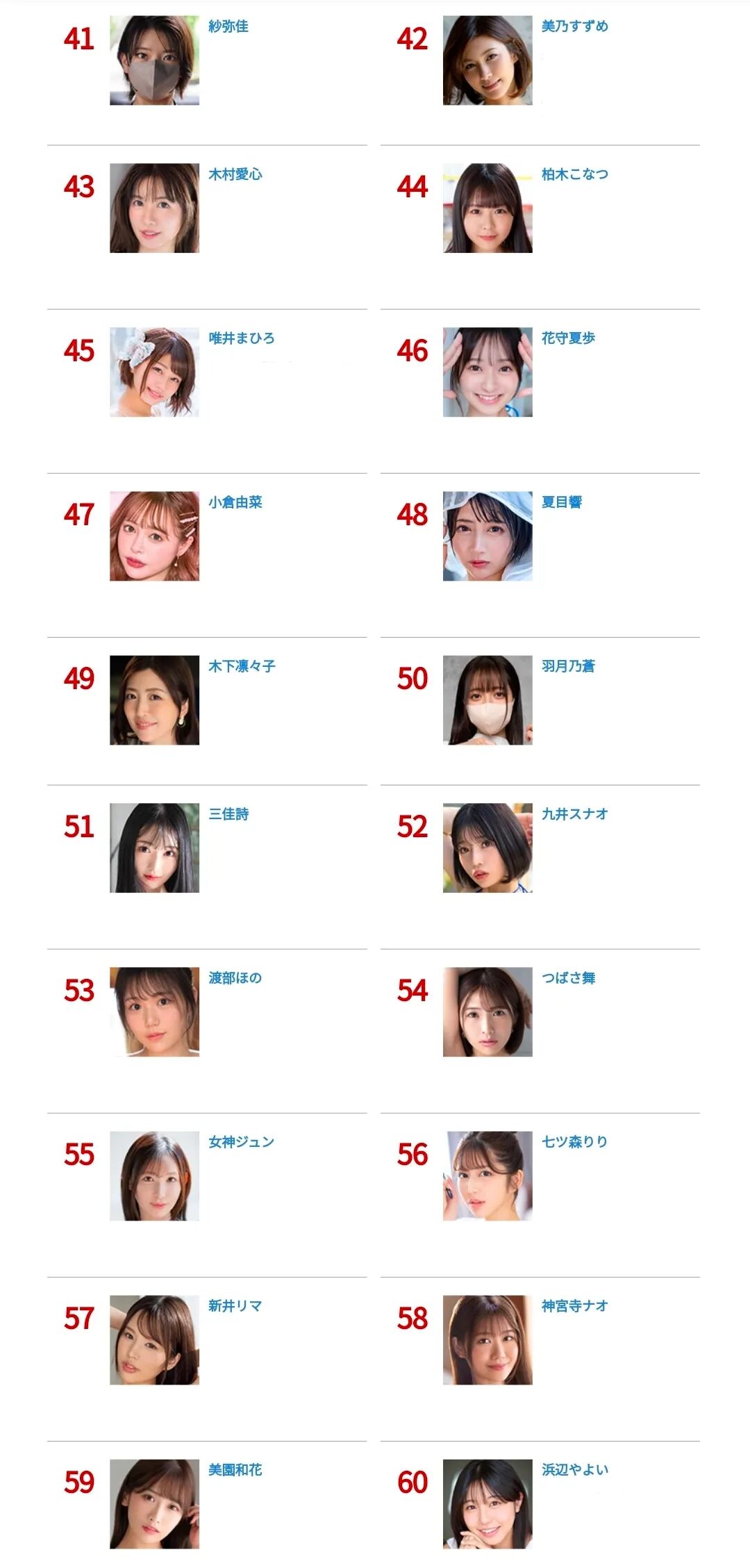The height and width of the screenshot is (1568, 750).
Task: Open the 柏木こなつ link
Action: tap(574, 174)
